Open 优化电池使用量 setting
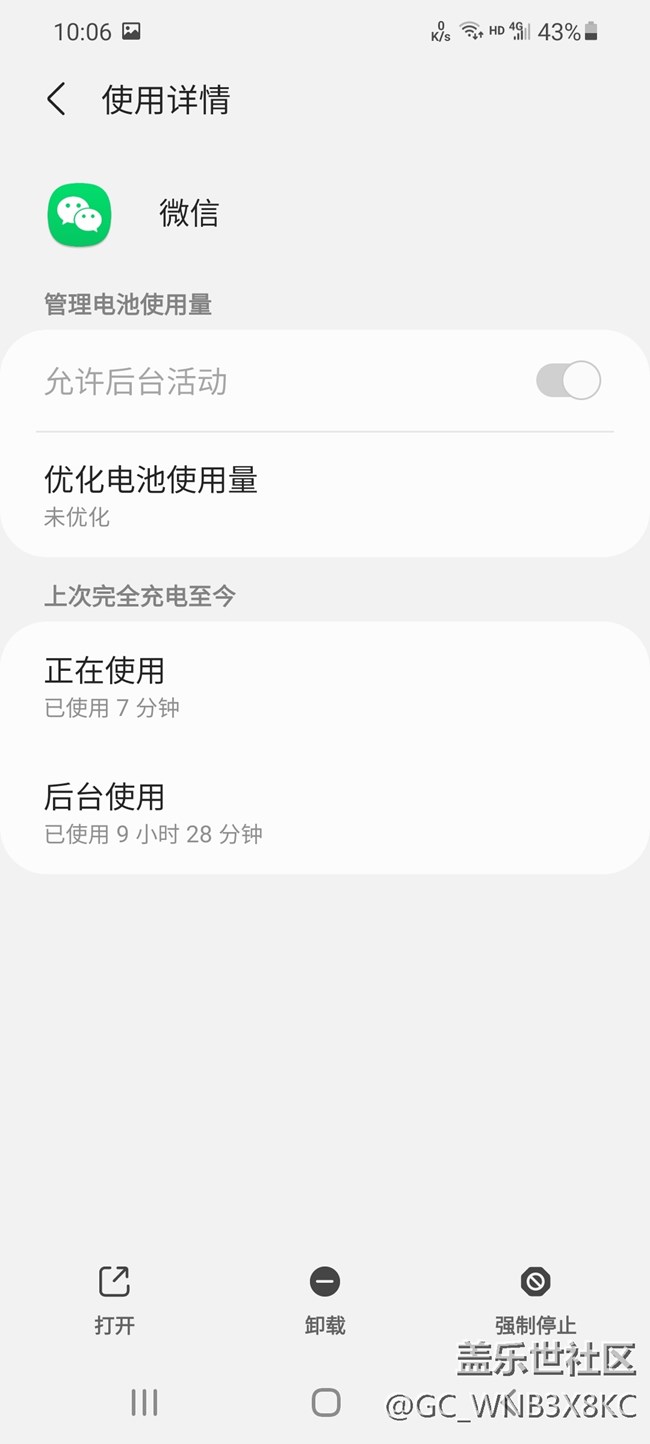Viewport: 650px width, 1444px height. click(x=324, y=495)
